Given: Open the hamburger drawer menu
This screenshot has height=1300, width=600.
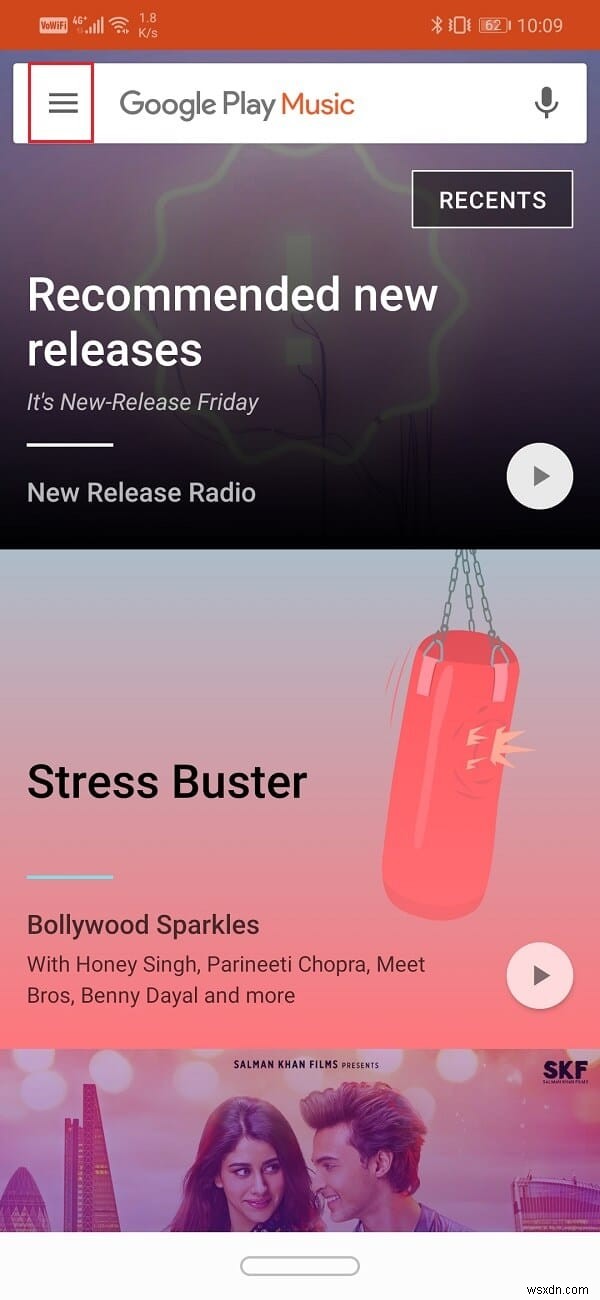Looking at the screenshot, I should tap(62, 103).
